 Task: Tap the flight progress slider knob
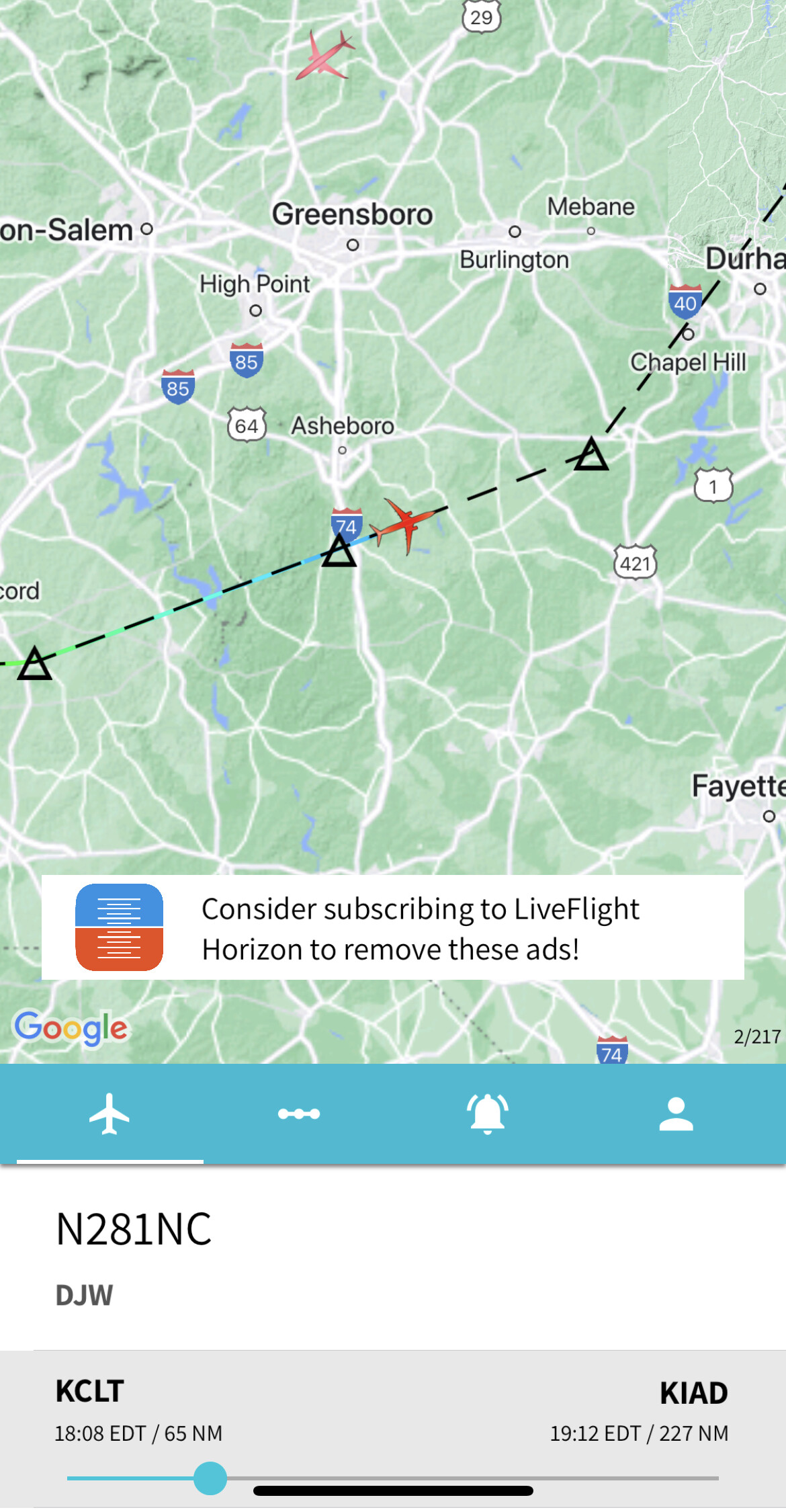[210, 1478]
